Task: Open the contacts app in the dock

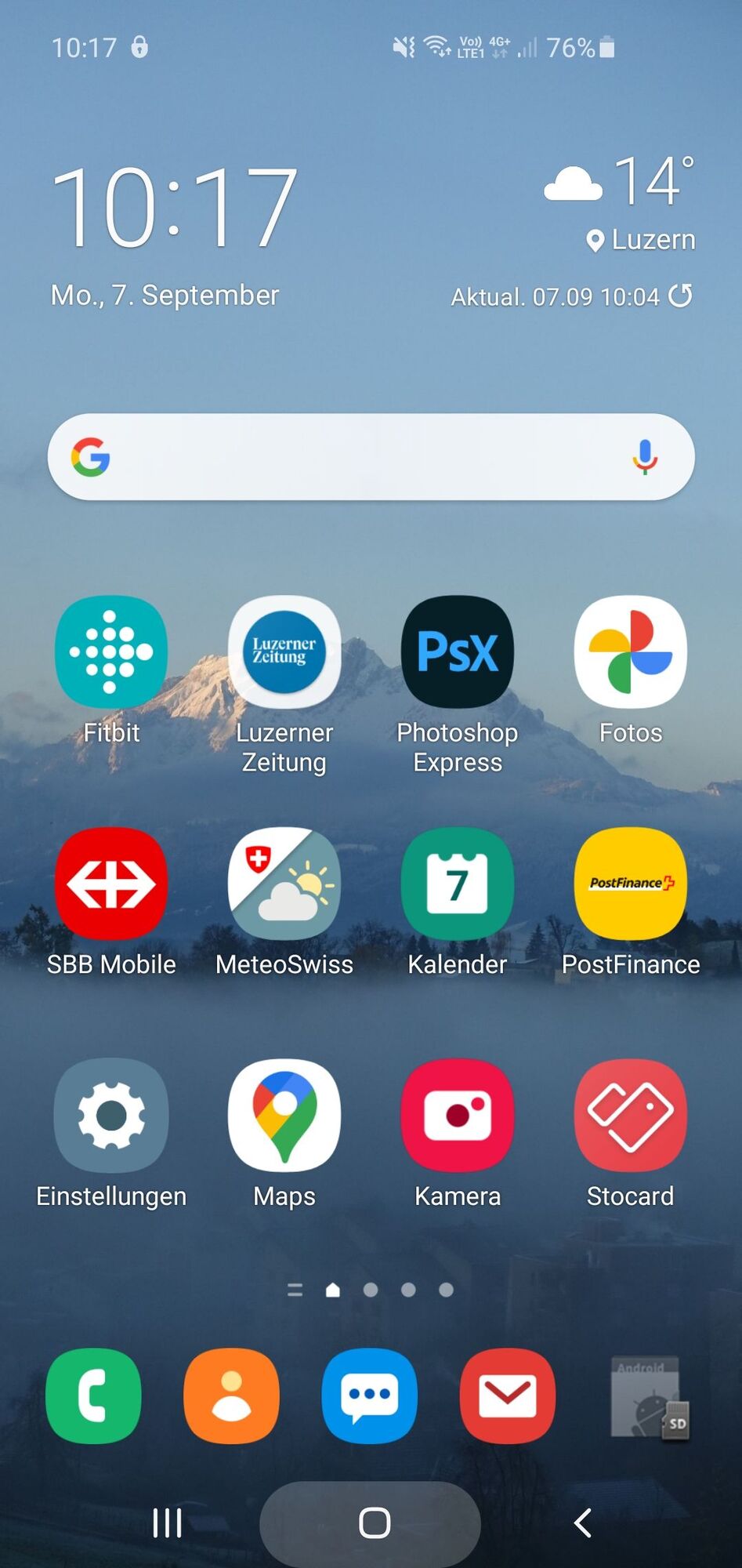Action: click(232, 1396)
